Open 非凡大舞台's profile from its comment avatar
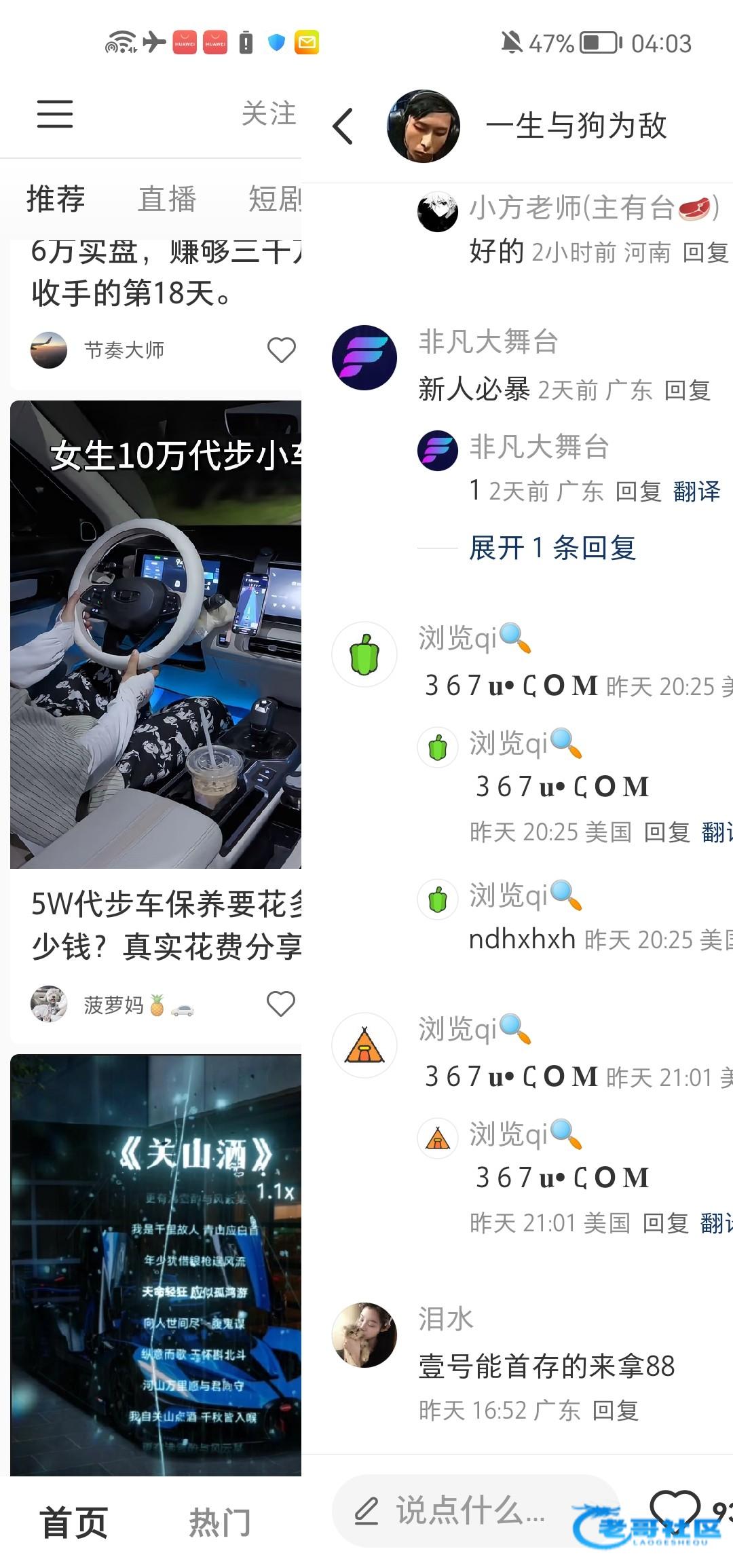The height and width of the screenshot is (1568, 733). 364,358
